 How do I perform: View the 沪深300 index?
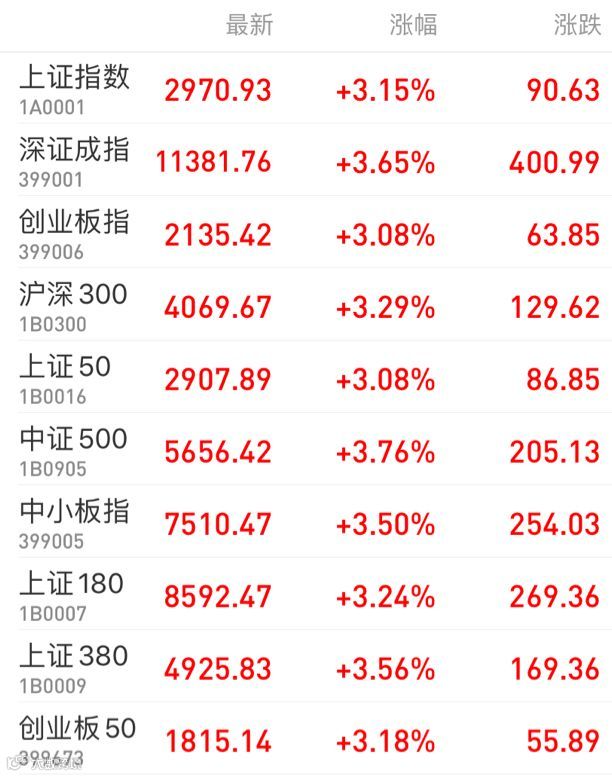(306, 304)
